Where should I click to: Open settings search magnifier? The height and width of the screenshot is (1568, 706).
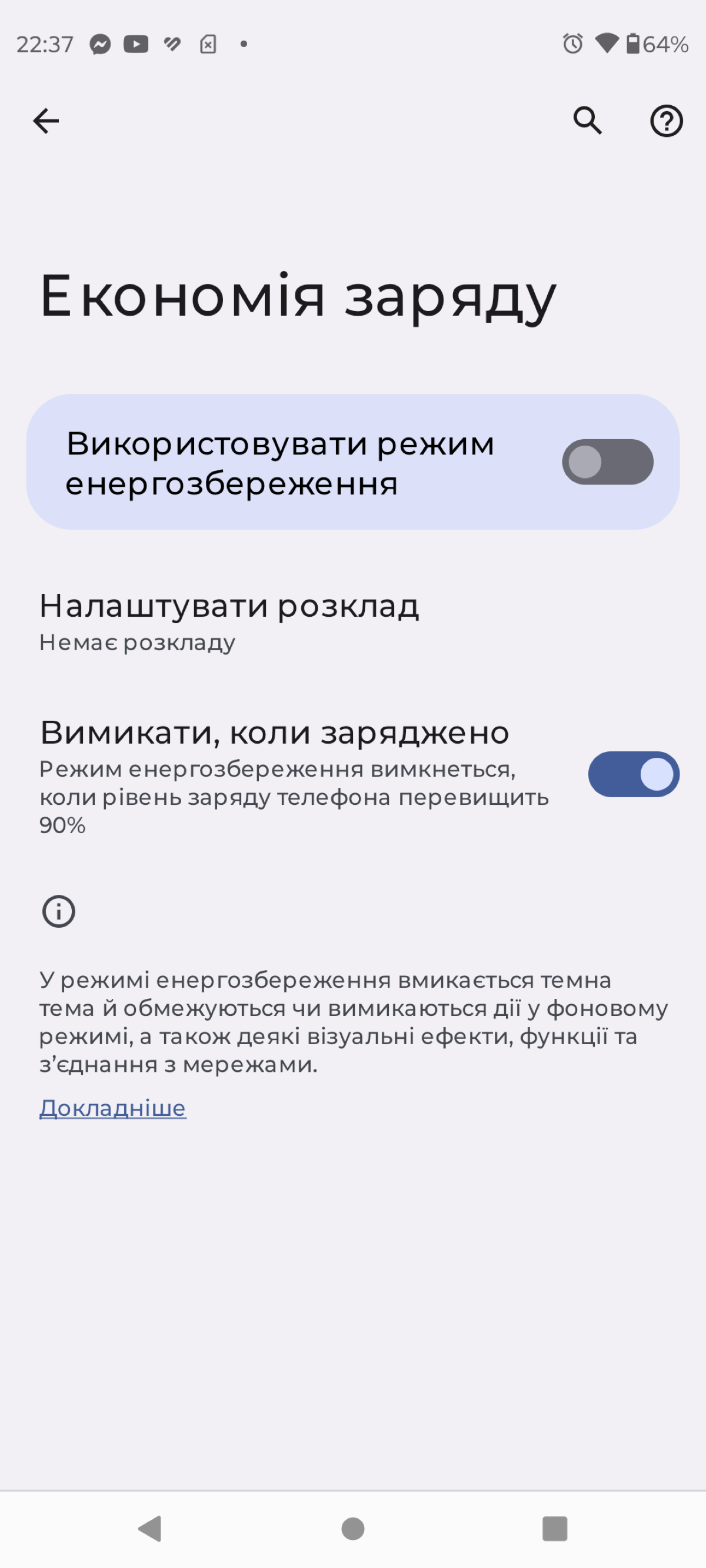point(588,121)
